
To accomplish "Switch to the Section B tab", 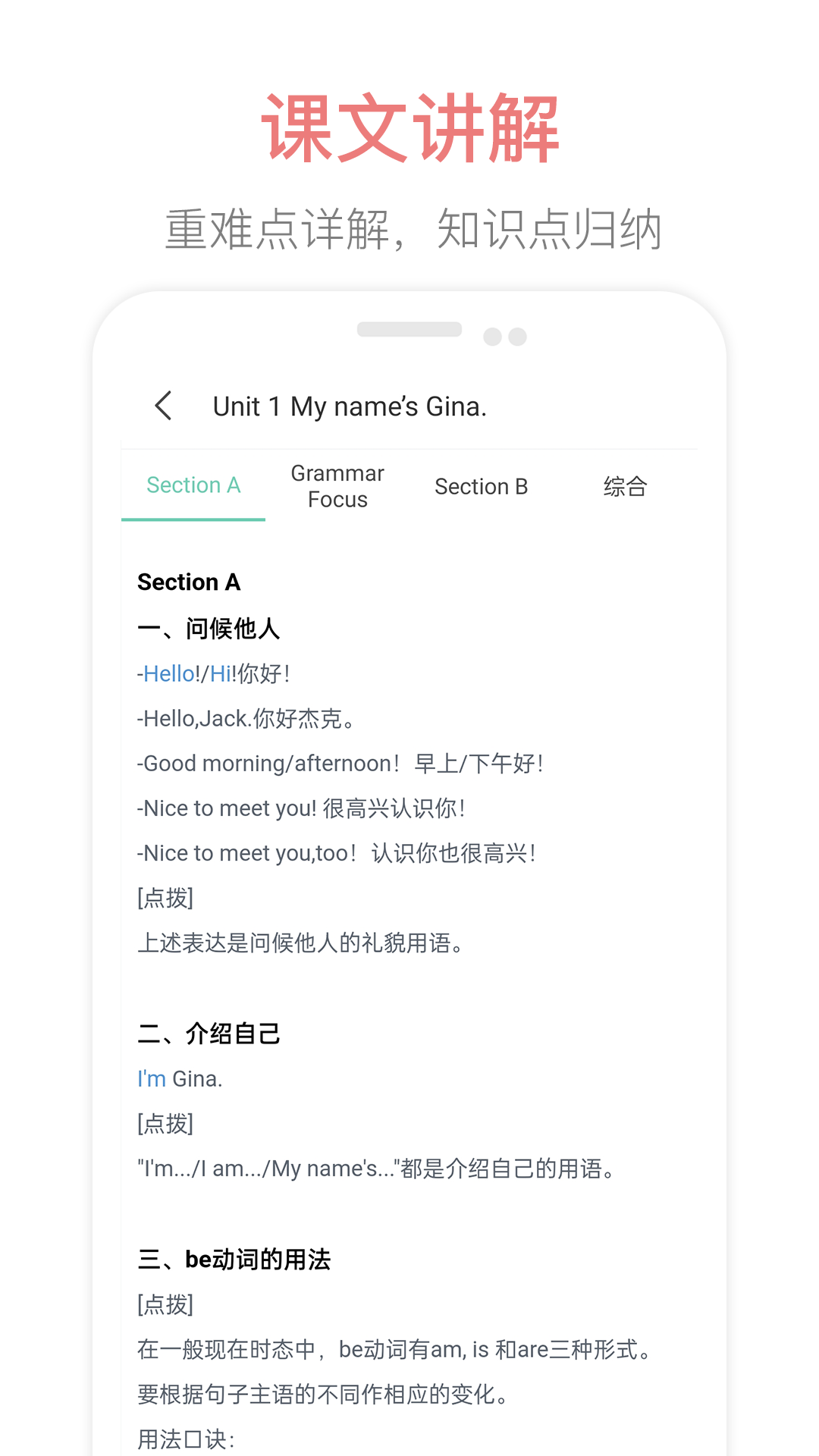I will [x=482, y=486].
